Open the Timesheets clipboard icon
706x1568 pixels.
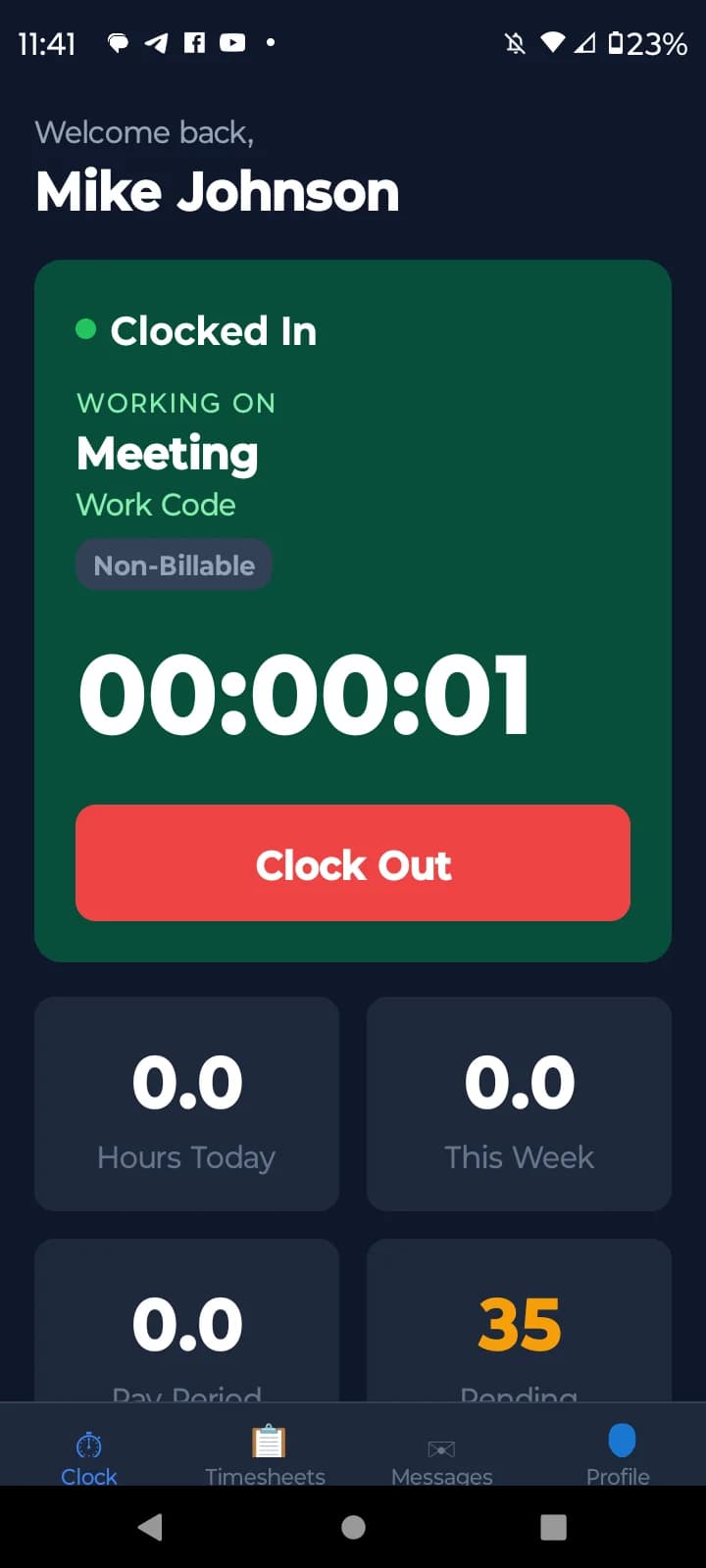click(x=266, y=1442)
